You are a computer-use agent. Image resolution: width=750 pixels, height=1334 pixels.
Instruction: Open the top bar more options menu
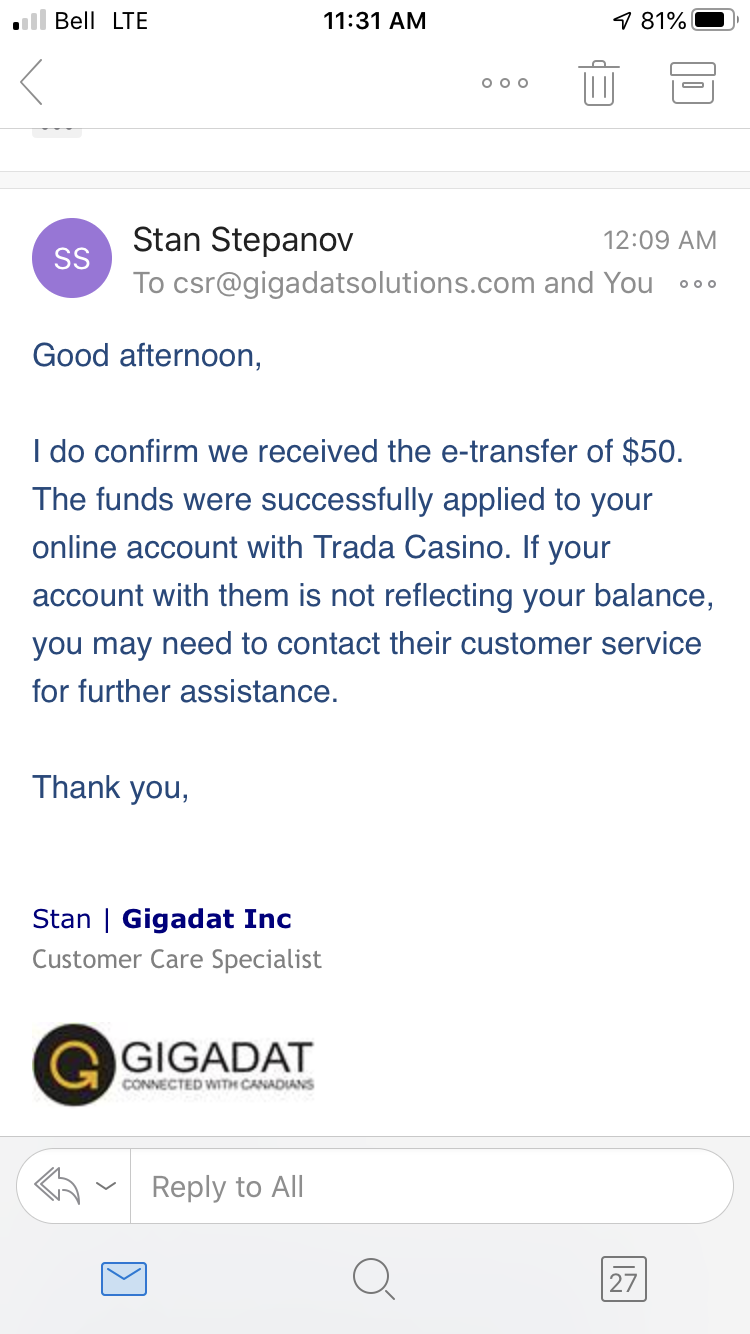click(504, 83)
